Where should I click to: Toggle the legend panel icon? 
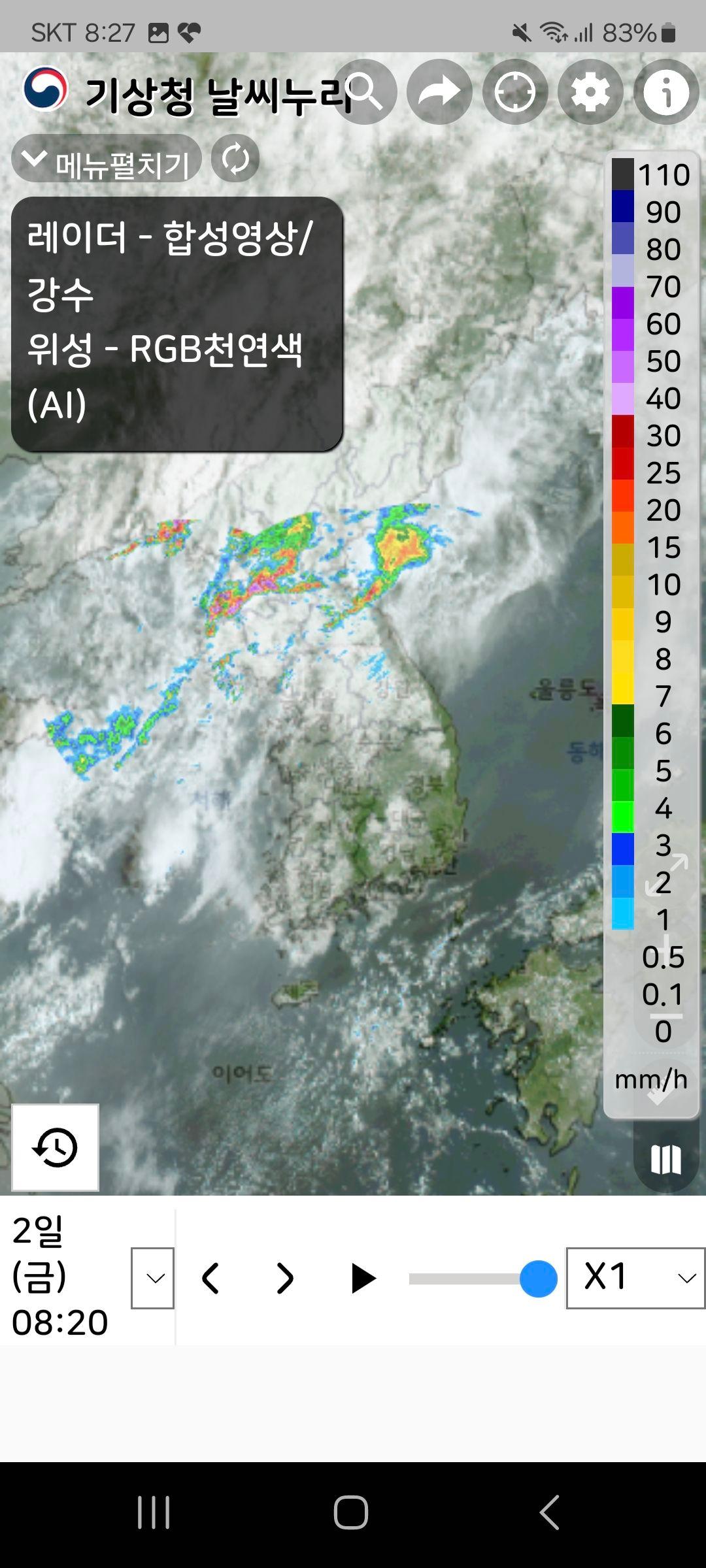pos(666,1160)
